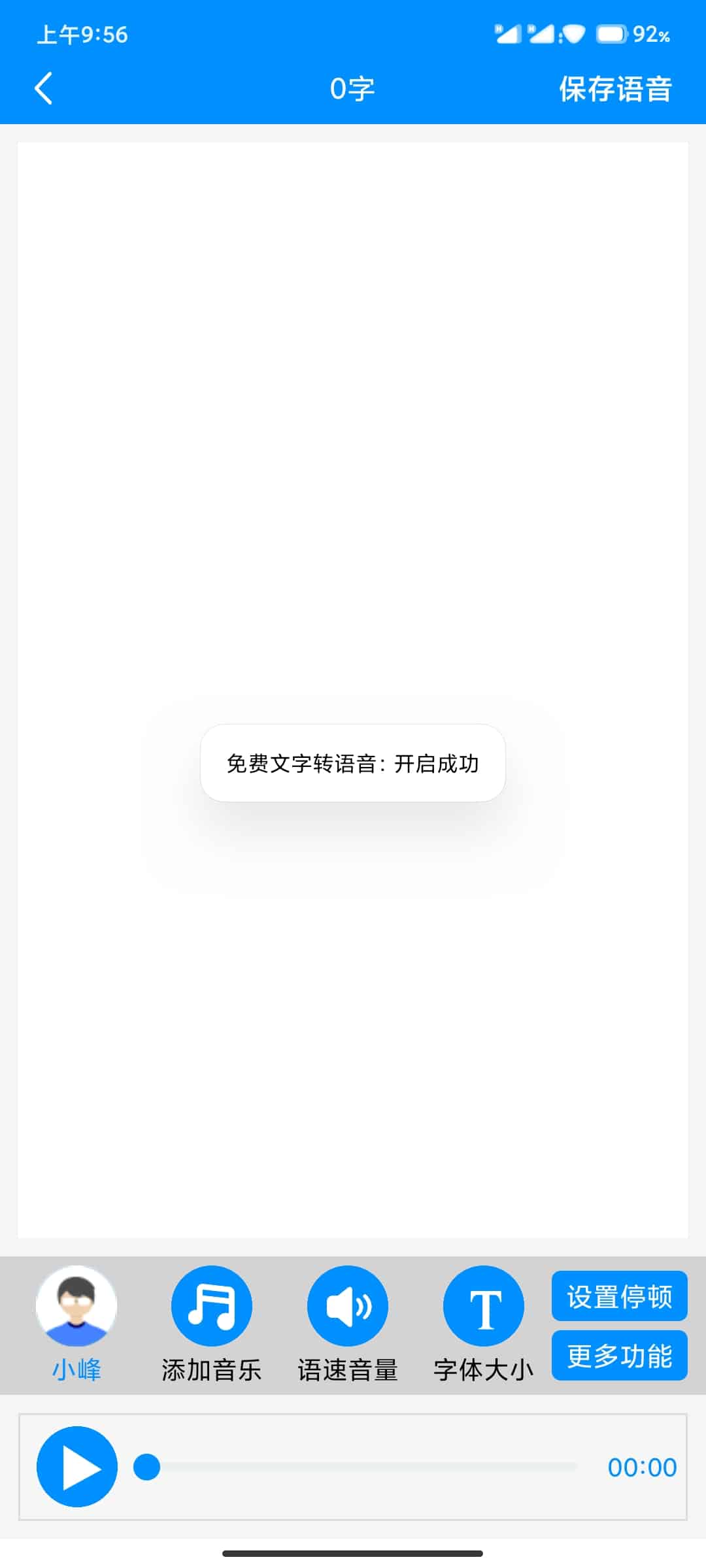This screenshot has width=706, height=1568.
Task: Go back using the top-left arrow
Action: [x=43, y=88]
